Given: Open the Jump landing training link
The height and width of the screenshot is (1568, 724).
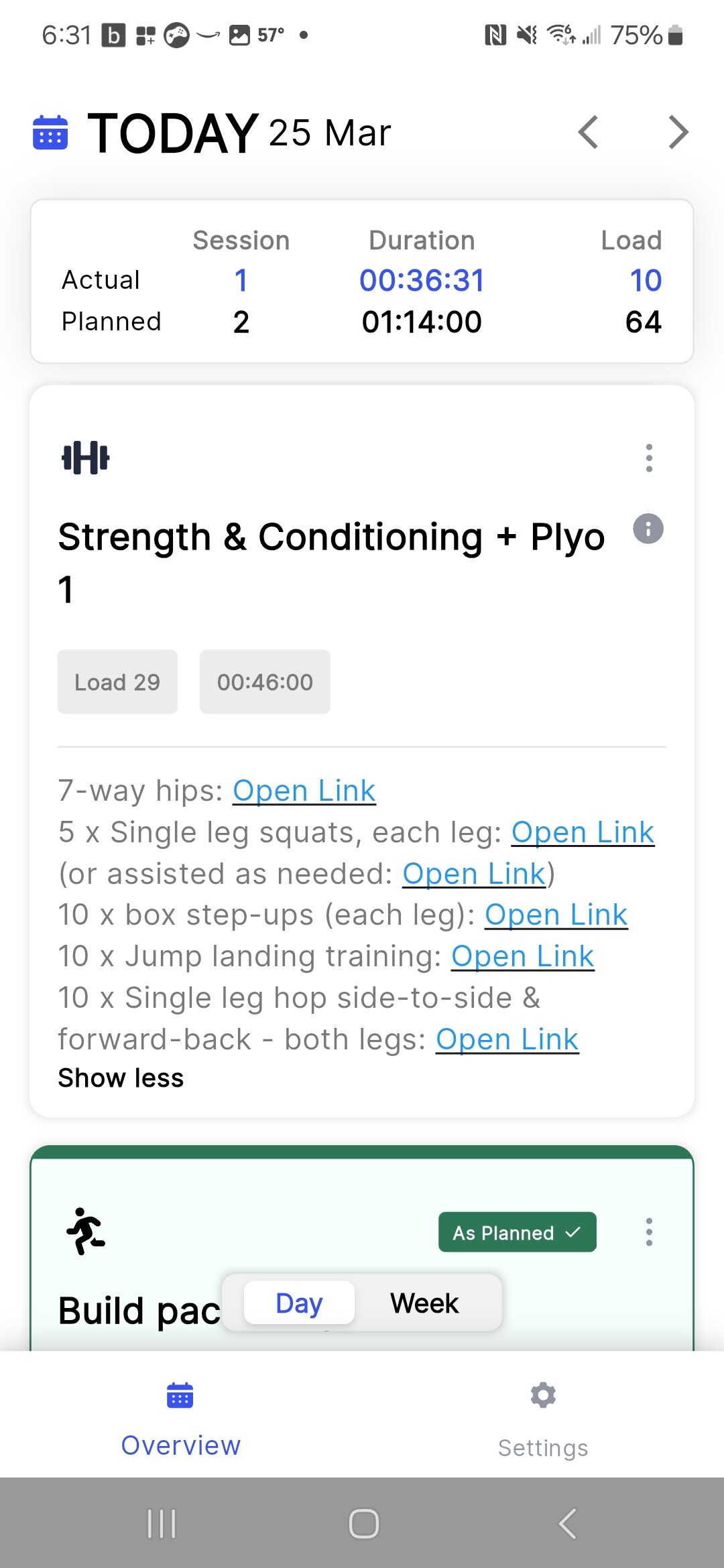Looking at the screenshot, I should (523, 956).
